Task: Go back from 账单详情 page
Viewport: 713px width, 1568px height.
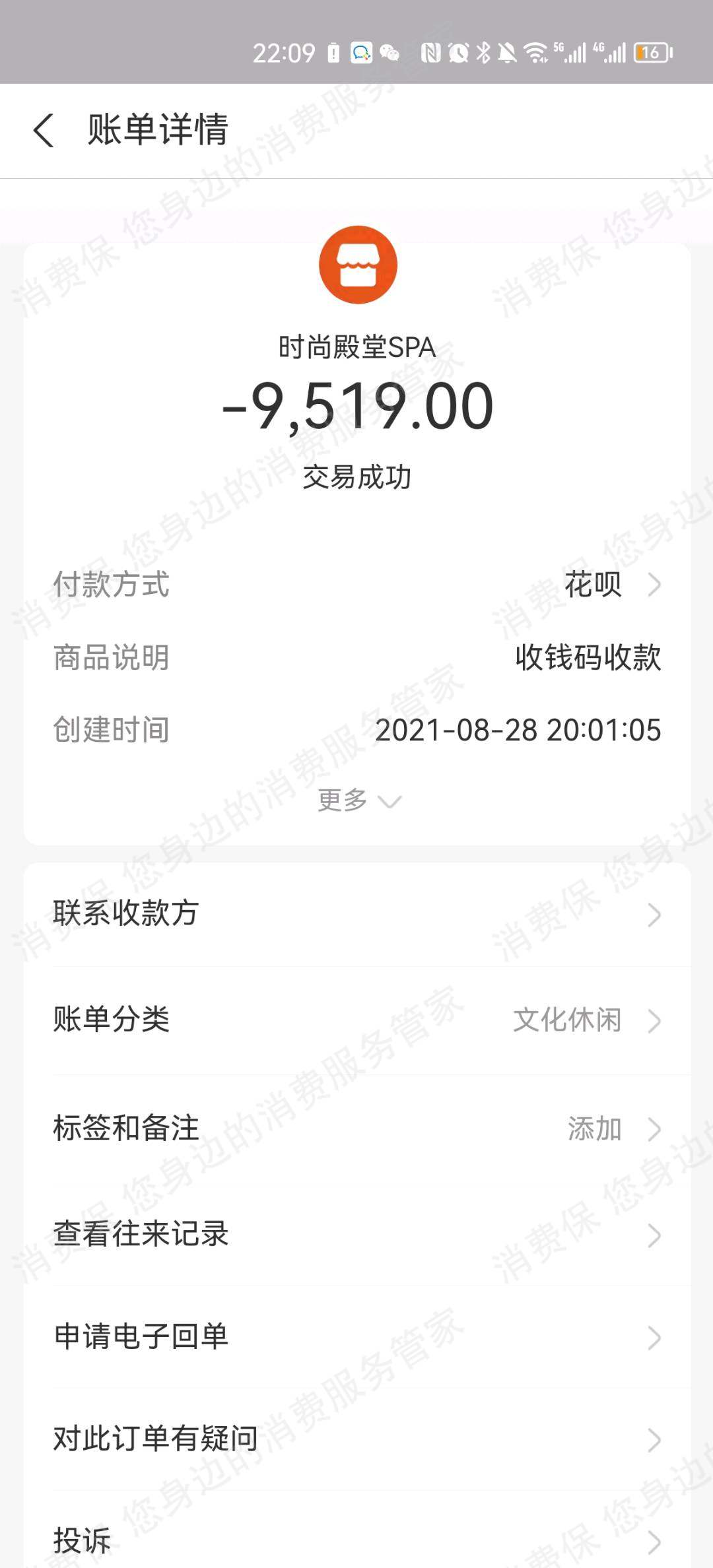Action: [x=44, y=130]
